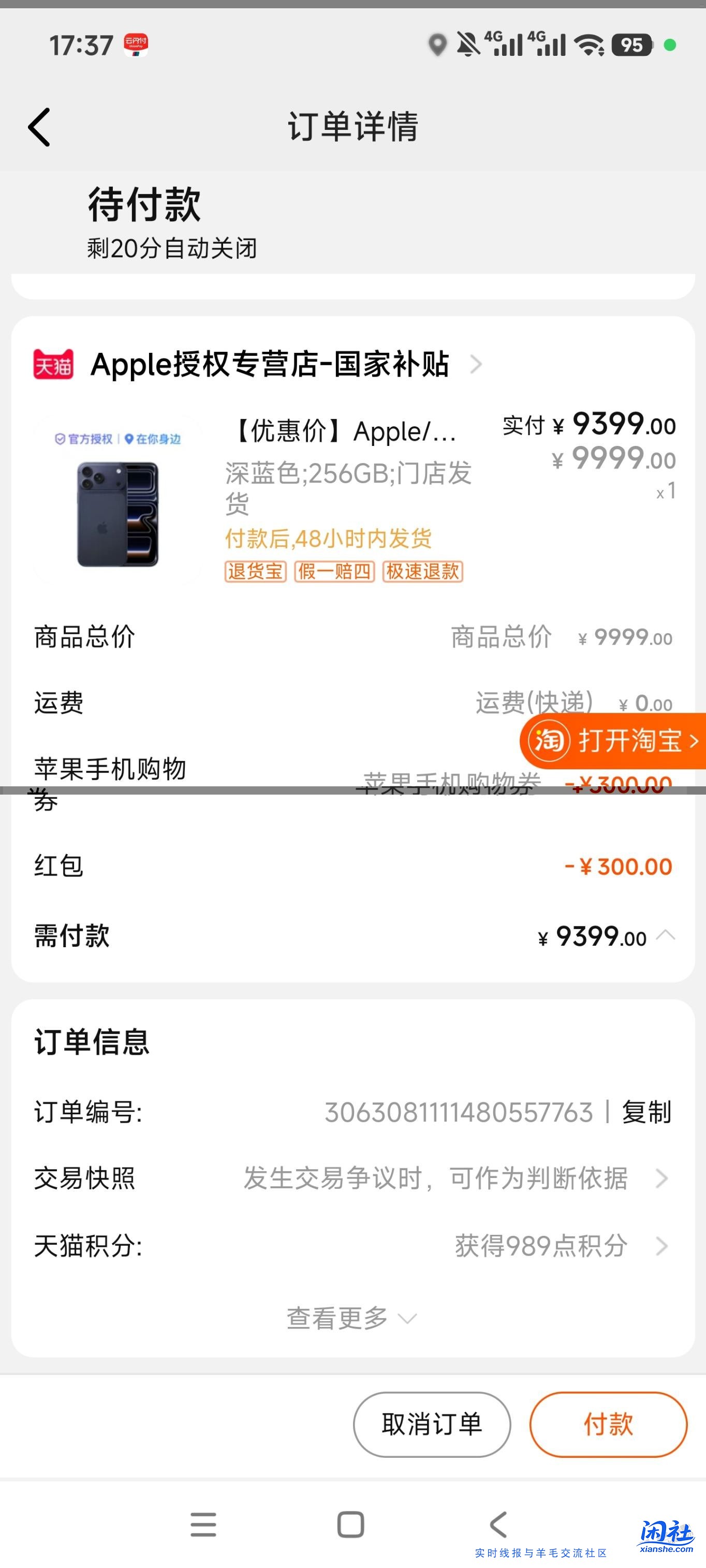The width and height of the screenshot is (706, 1568).
Task: Open Apple授权专营店-国家补贴 store page
Action: point(270,365)
